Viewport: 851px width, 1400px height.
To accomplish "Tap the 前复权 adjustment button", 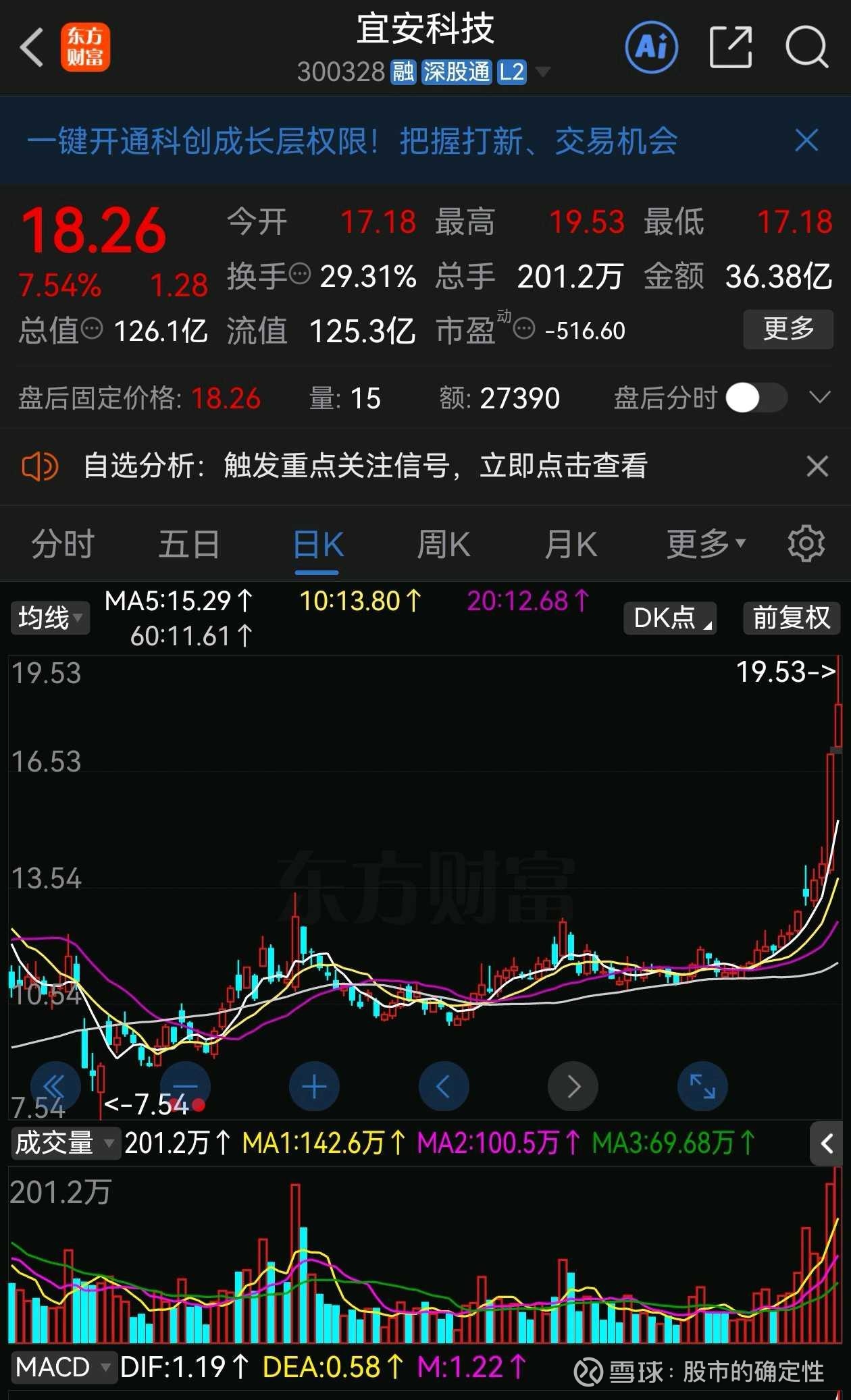I will click(x=792, y=618).
